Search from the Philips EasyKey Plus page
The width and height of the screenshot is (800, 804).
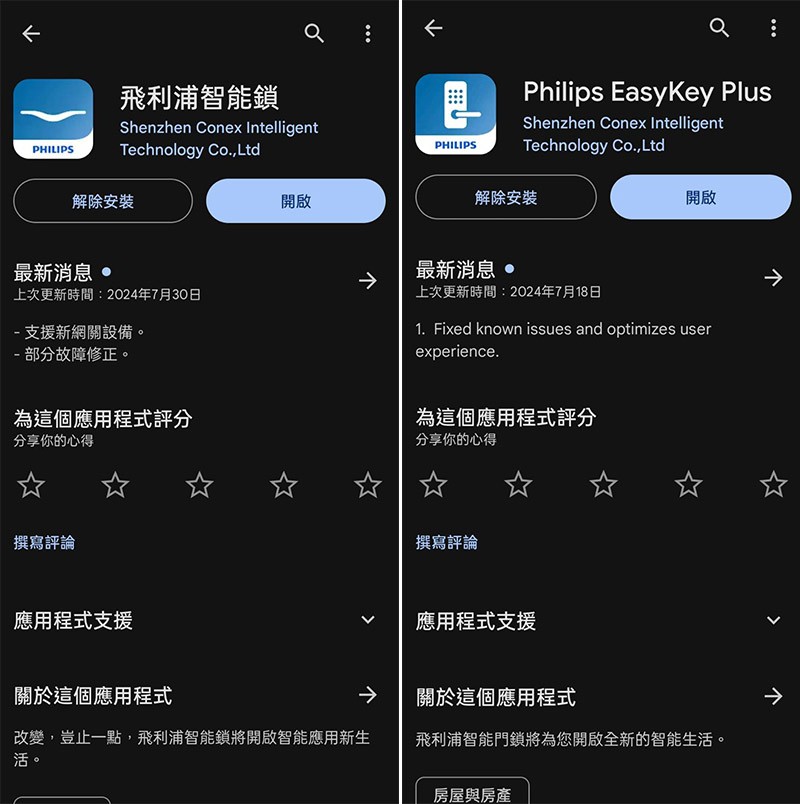719,28
